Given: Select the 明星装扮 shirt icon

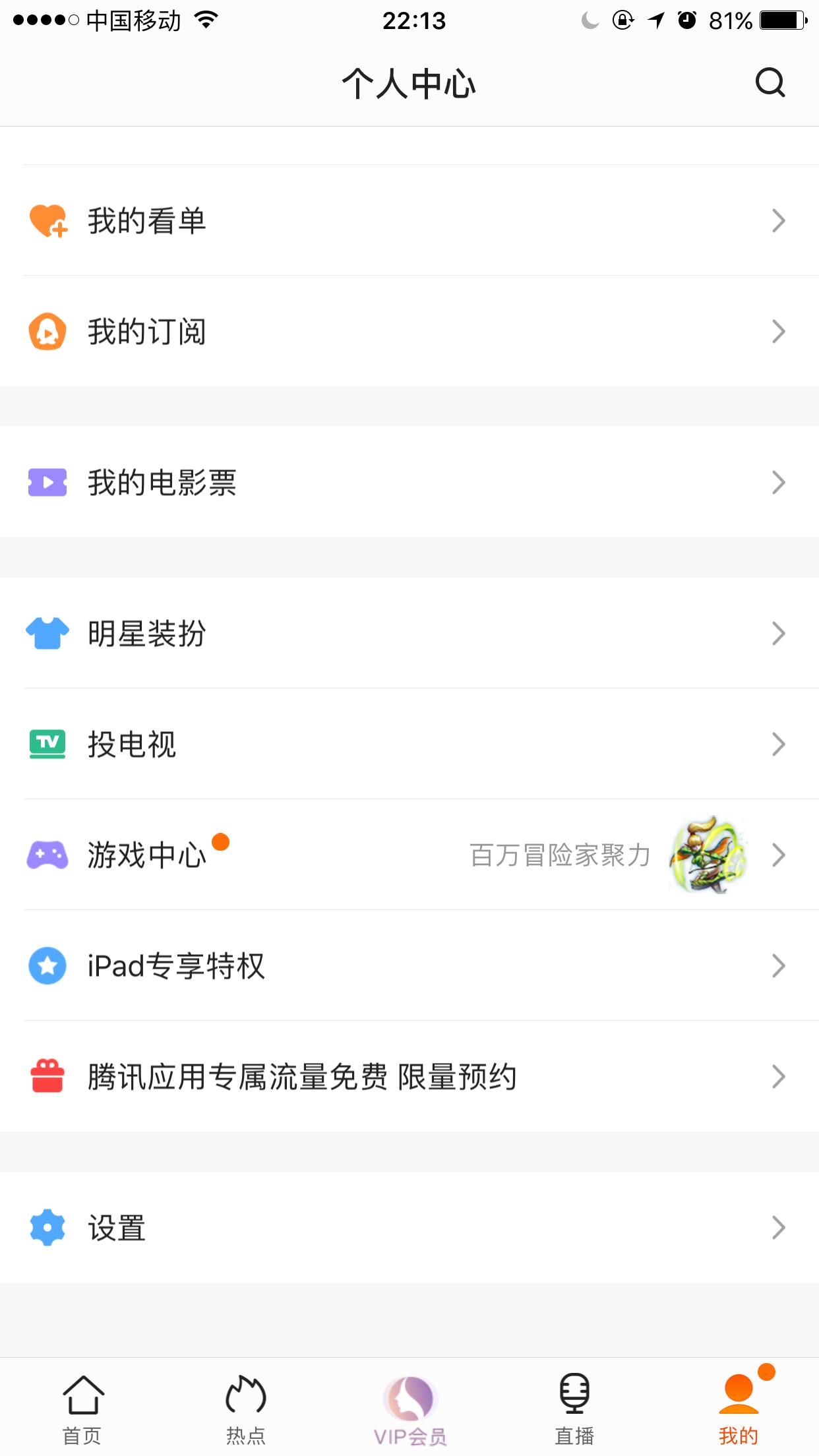Looking at the screenshot, I should pyautogui.click(x=47, y=634).
